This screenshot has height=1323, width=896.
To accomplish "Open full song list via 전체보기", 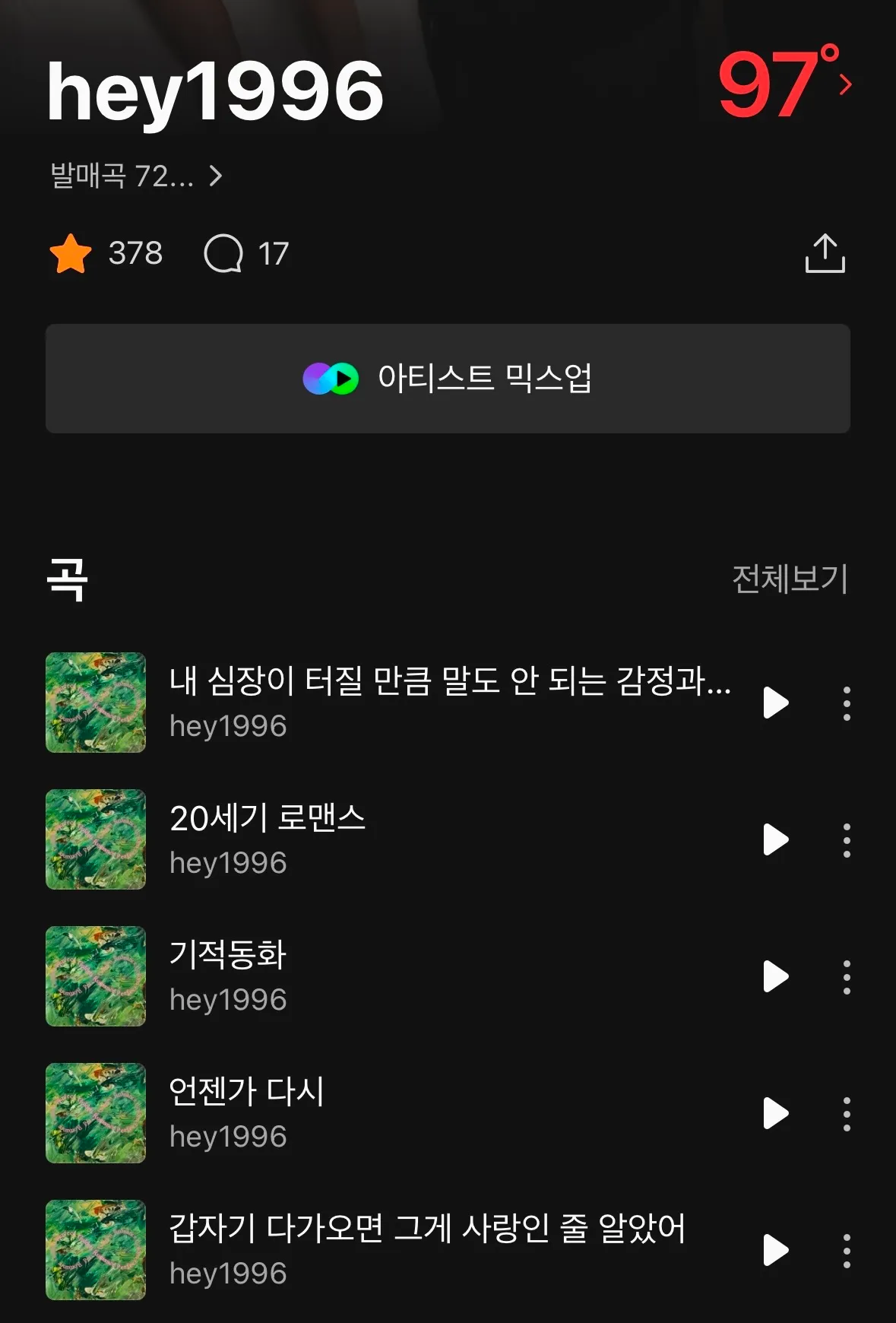I will [x=790, y=579].
